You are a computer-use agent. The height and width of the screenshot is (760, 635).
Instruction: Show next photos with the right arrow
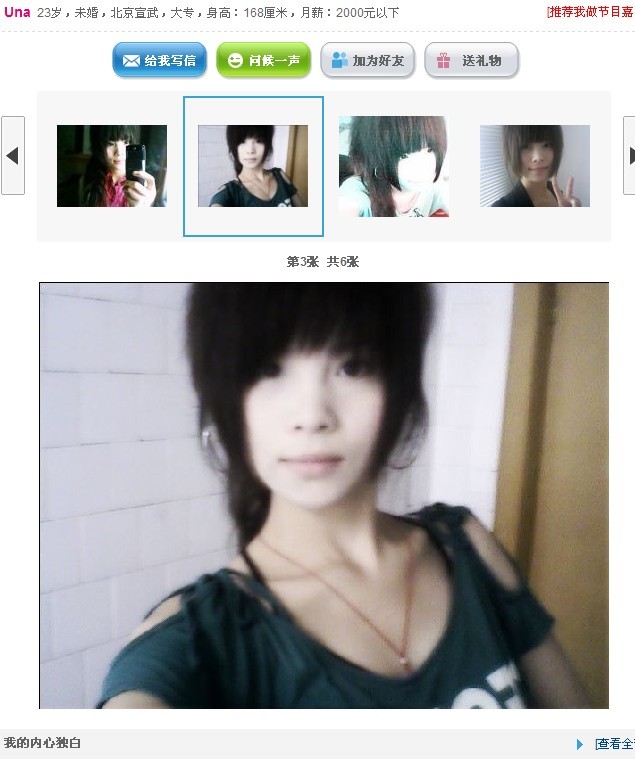(x=629, y=155)
